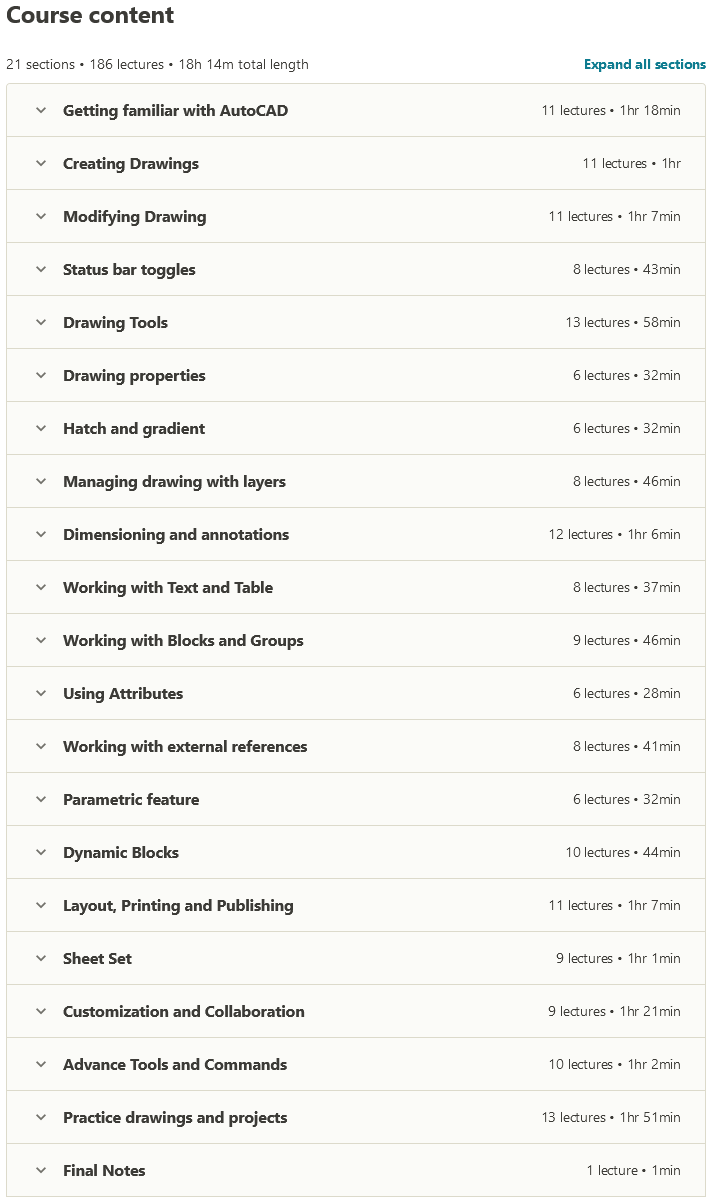Expand the Creating Drawings section
This screenshot has width=706, height=1203.
pos(356,163)
